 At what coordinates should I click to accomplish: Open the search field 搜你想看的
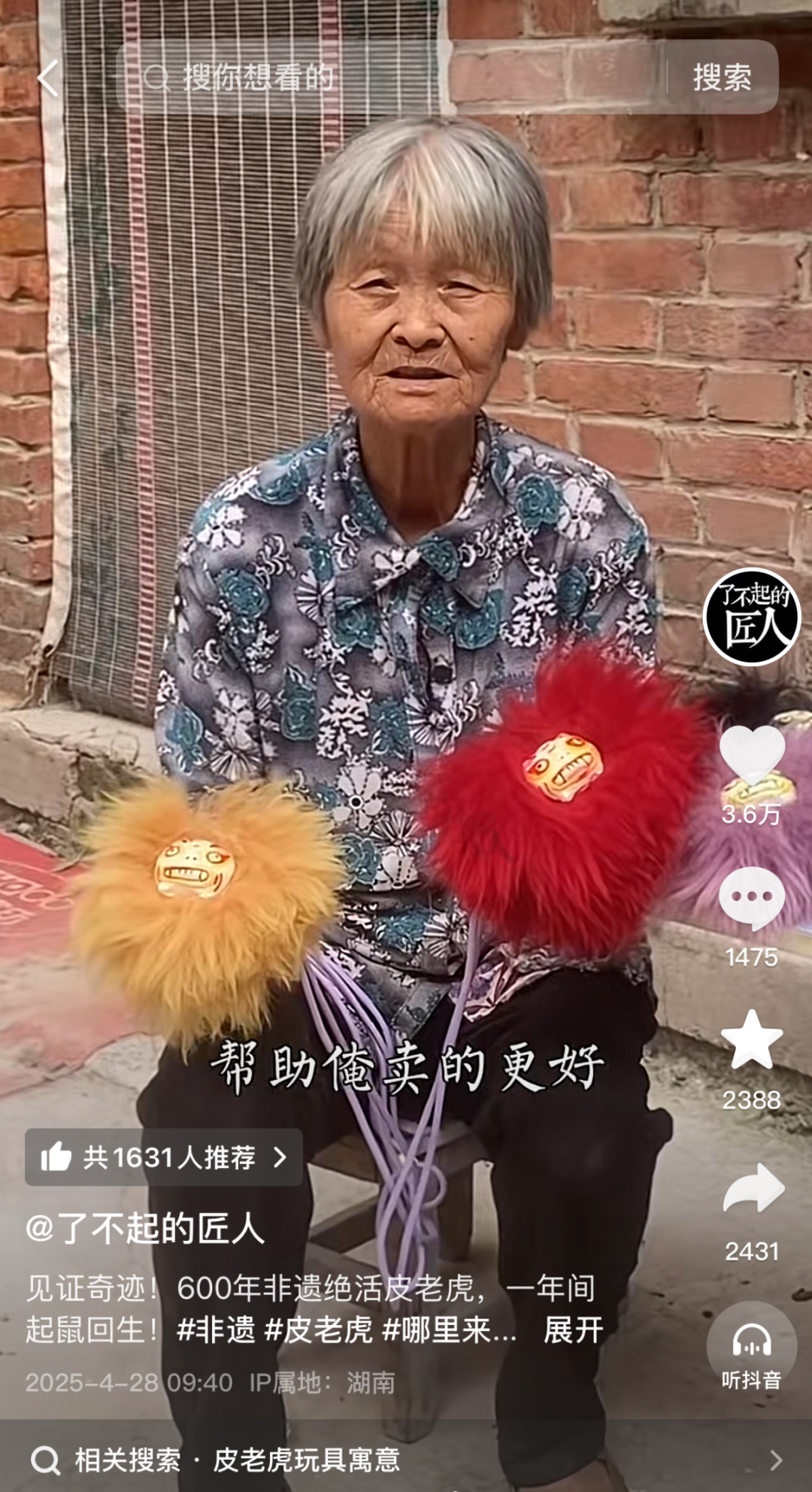tap(391, 77)
